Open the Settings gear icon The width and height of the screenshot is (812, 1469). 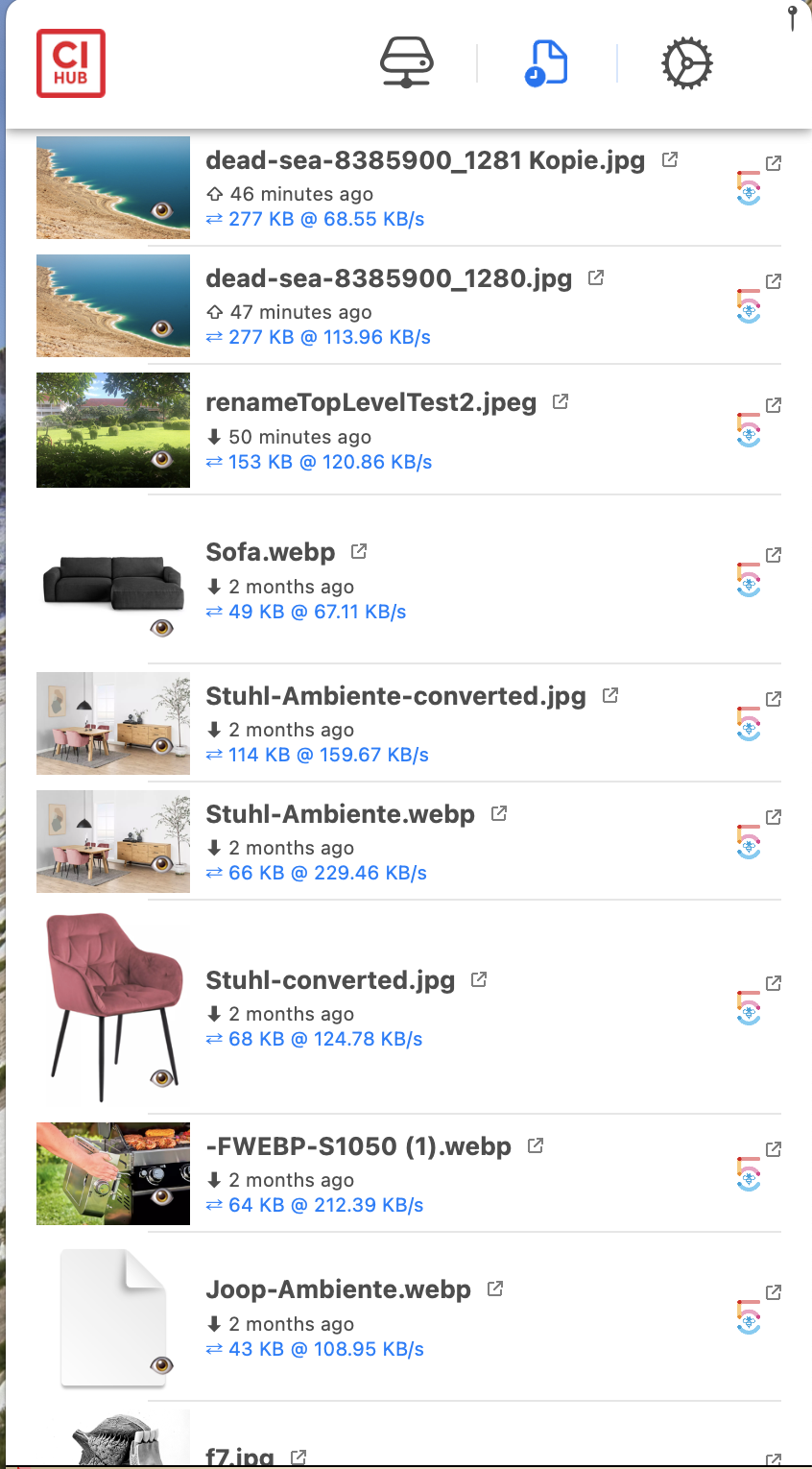pyautogui.click(x=685, y=62)
